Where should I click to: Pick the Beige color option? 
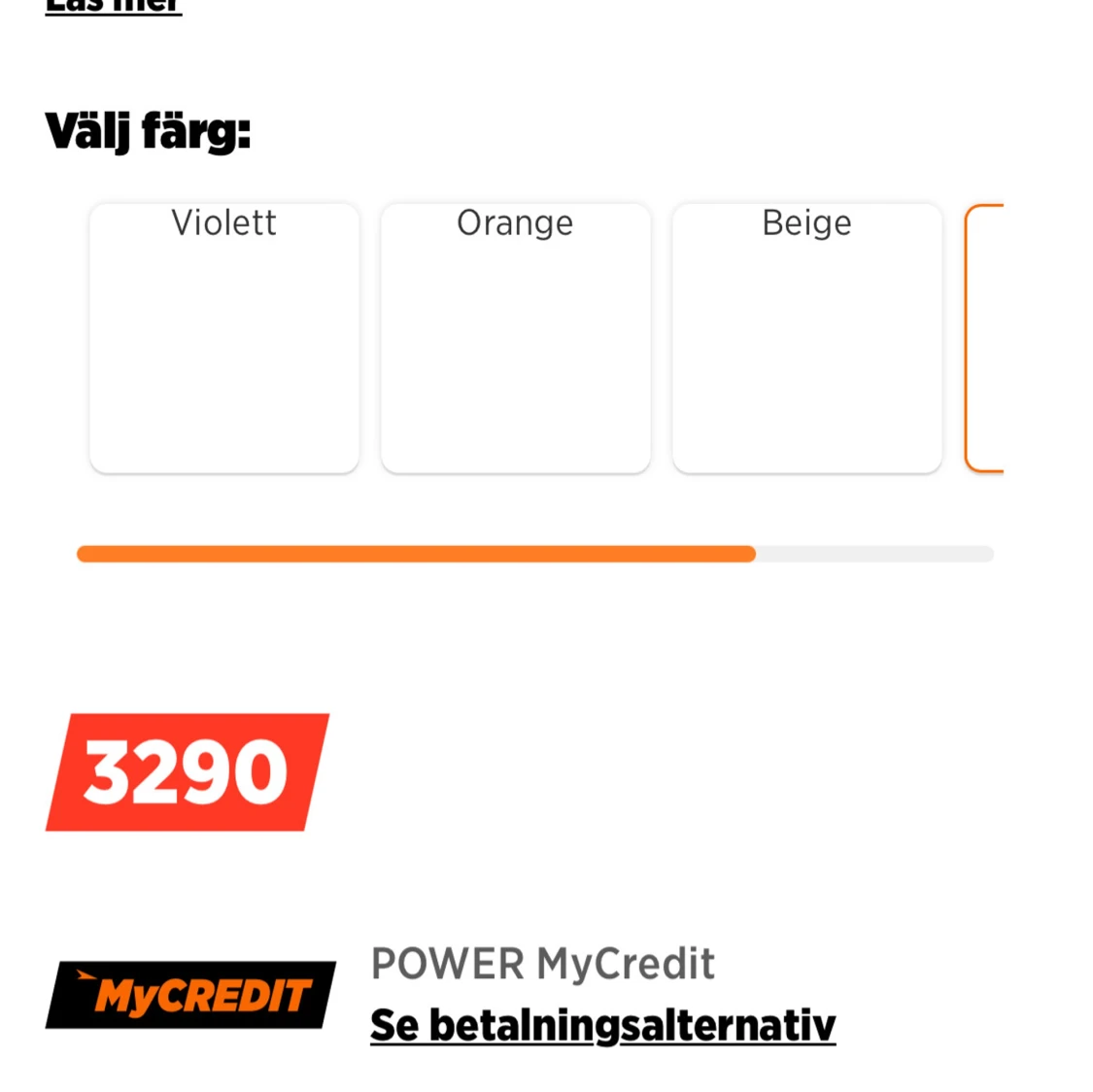[x=807, y=338]
